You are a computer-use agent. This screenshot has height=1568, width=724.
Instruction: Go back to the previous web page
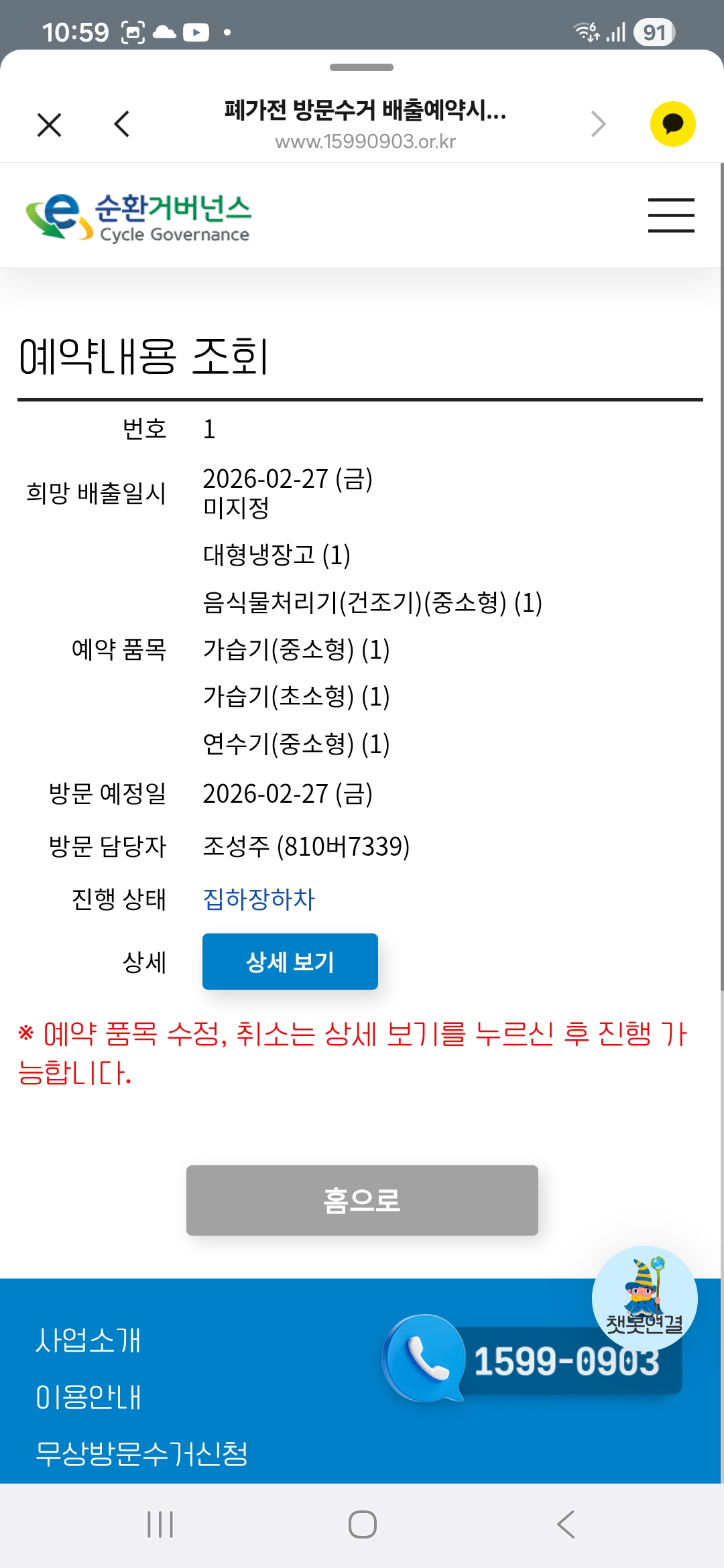(x=122, y=125)
